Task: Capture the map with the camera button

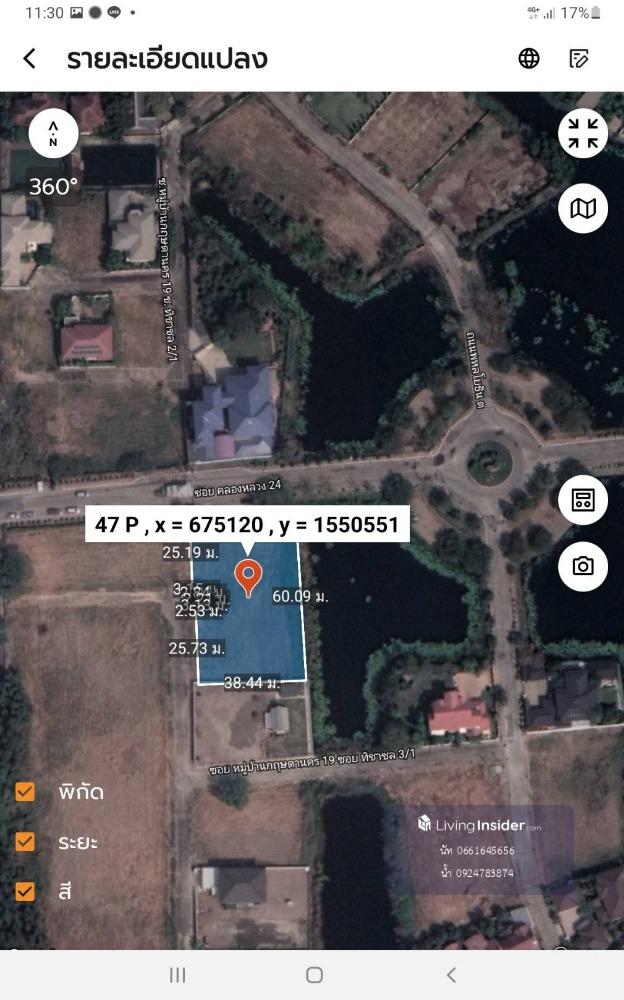Action: point(582,566)
